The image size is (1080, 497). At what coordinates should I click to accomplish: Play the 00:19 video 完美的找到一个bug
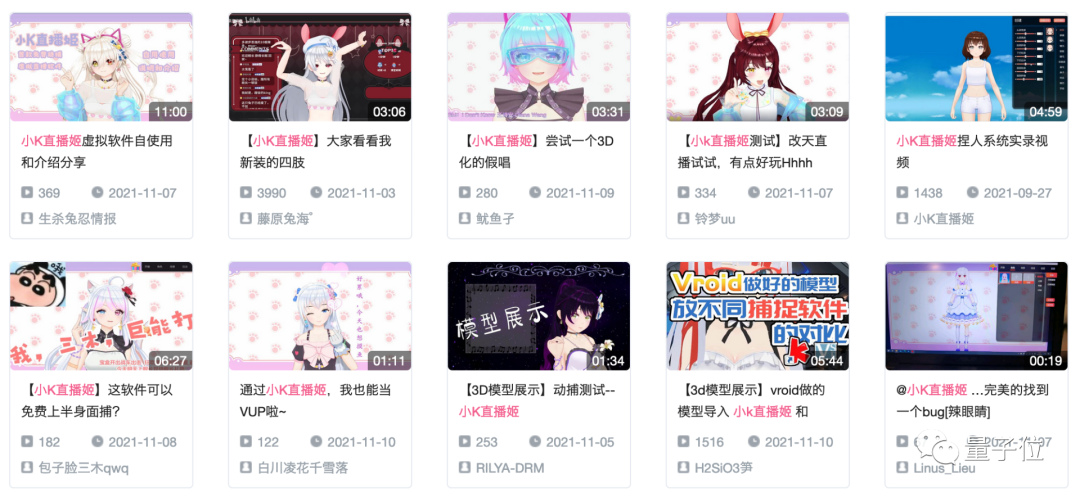pyautogui.click(x=976, y=316)
